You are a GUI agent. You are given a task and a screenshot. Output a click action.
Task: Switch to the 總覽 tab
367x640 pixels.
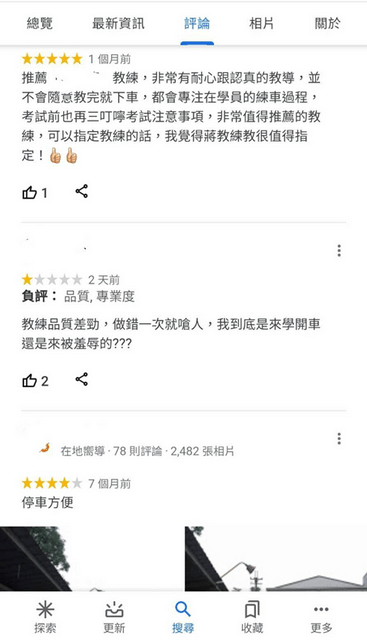pos(40,24)
